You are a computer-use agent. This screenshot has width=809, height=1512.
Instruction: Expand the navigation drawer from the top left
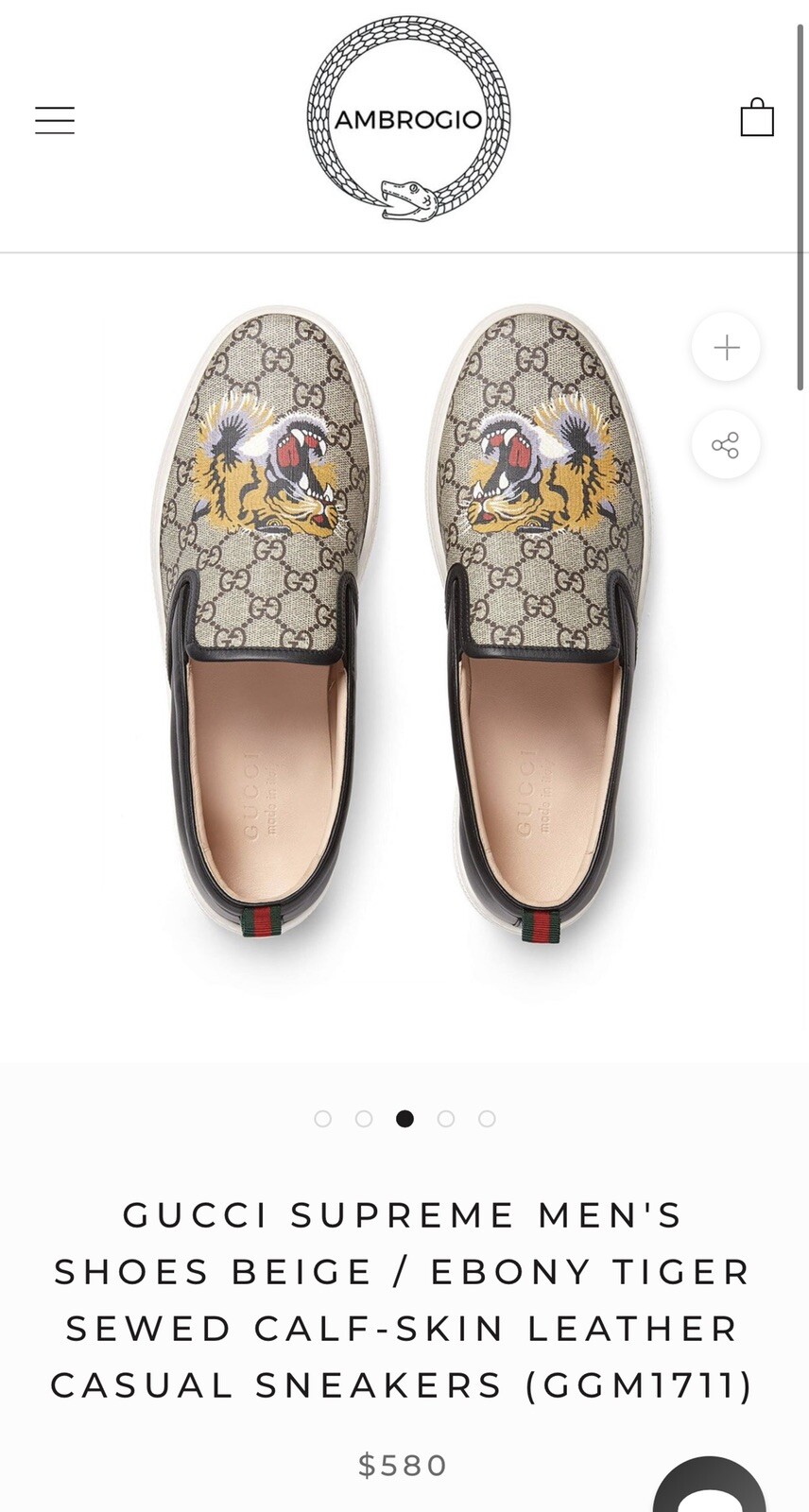tap(54, 120)
